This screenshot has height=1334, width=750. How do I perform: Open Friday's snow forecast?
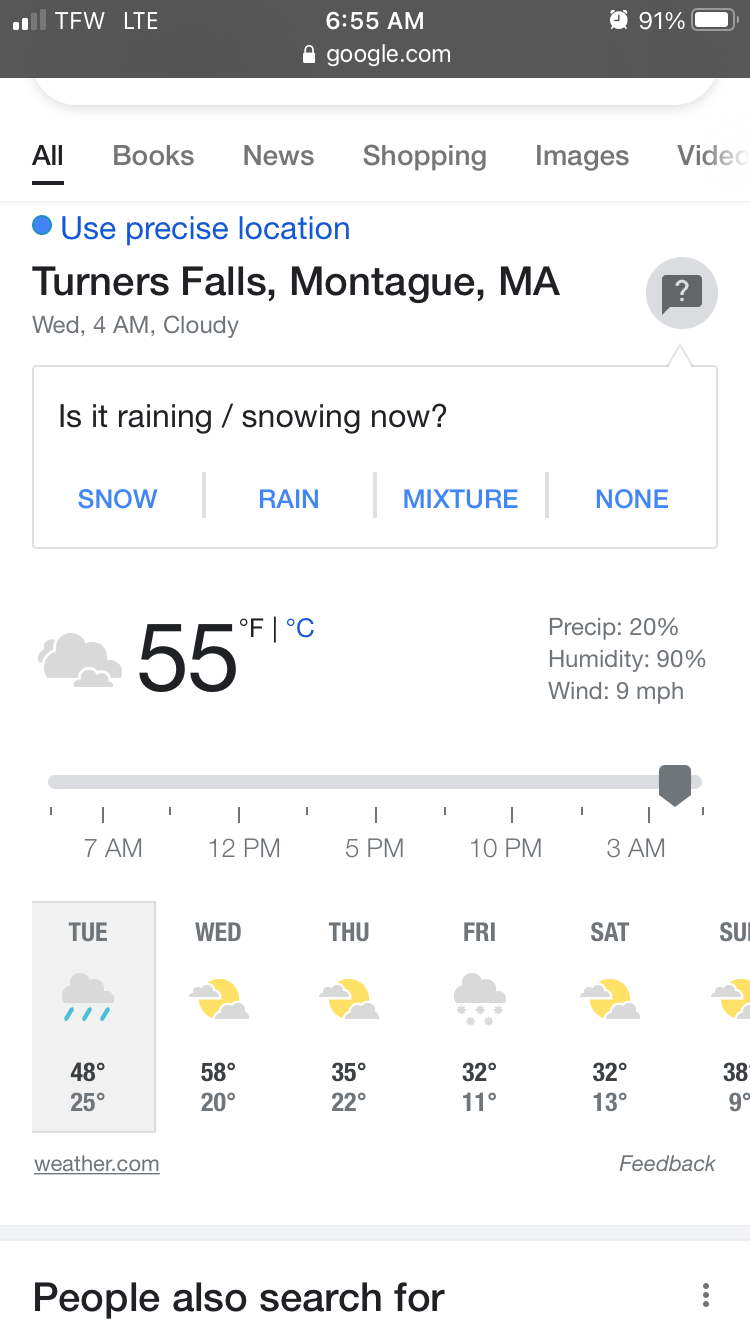[479, 1017]
